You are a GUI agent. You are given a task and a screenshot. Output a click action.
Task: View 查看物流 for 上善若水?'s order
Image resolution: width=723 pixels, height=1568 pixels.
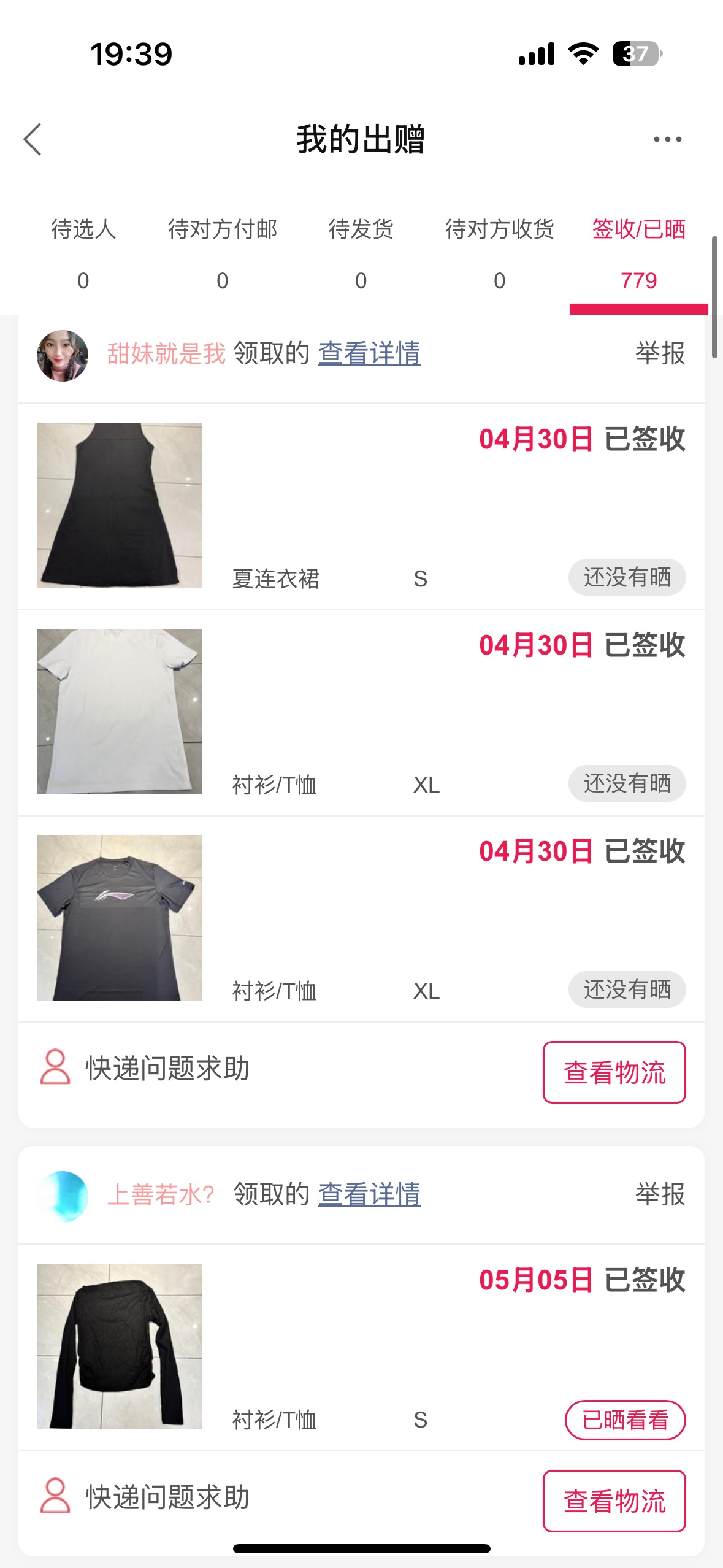pos(614,1501)
